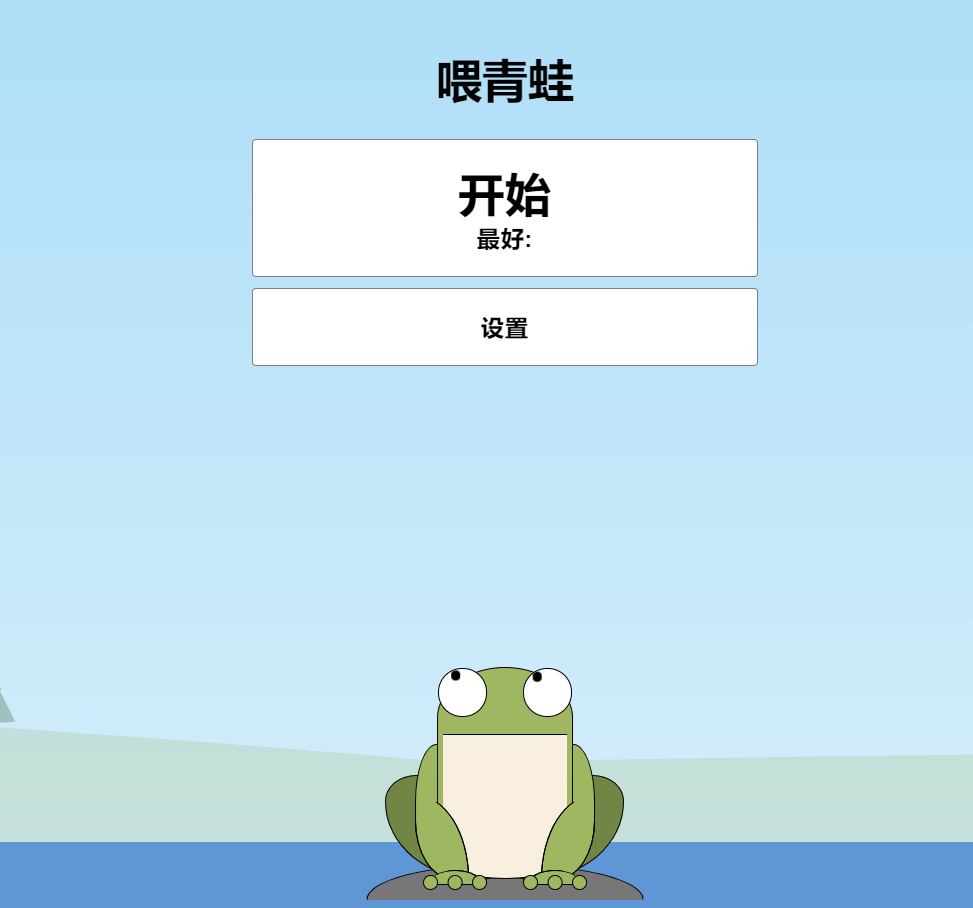The width and height of the screenshot is (973, 908).
Task: Start the game with the 开始 button
Action: [504, 208]
